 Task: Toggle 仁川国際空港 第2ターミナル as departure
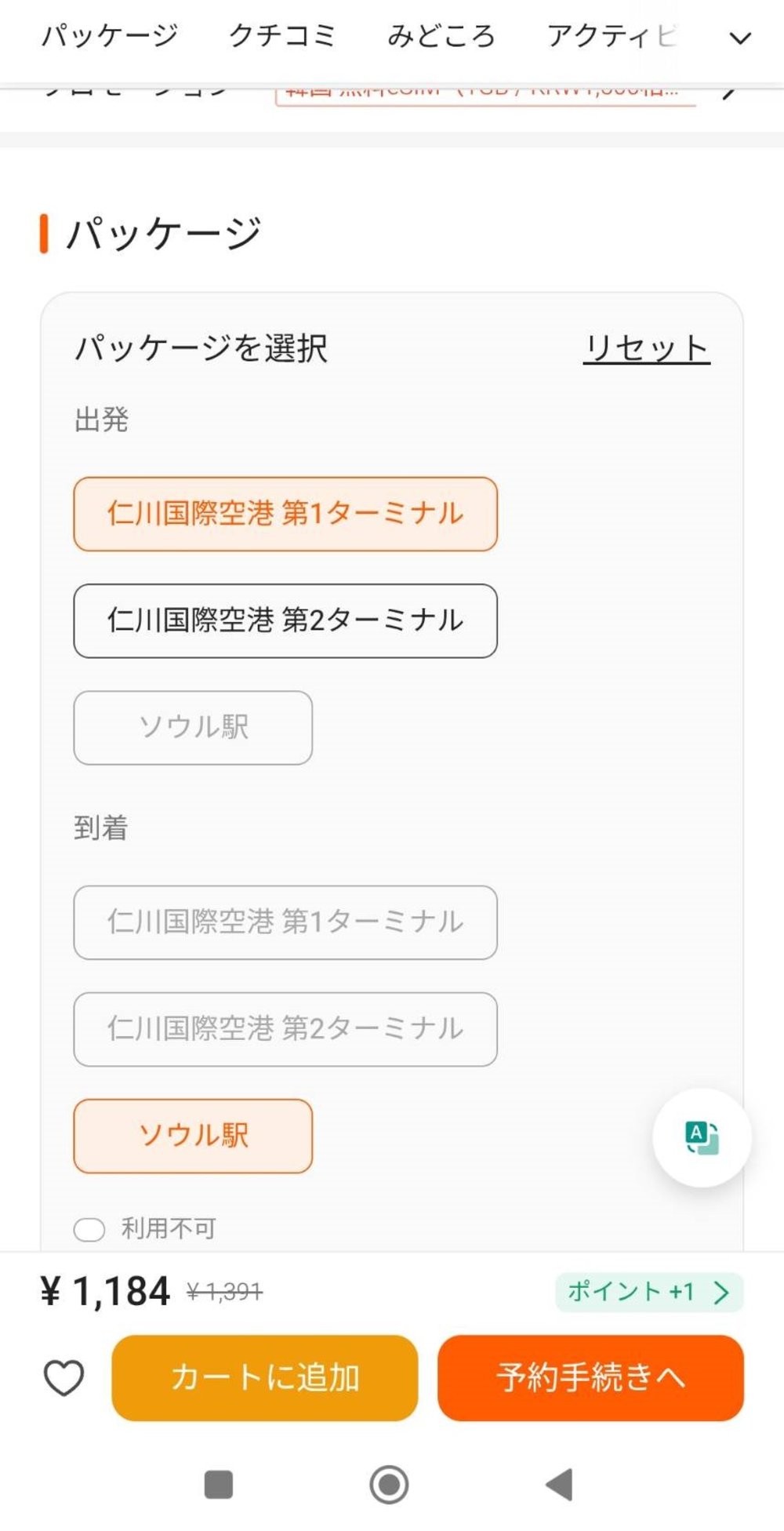(x=285, y=621)
